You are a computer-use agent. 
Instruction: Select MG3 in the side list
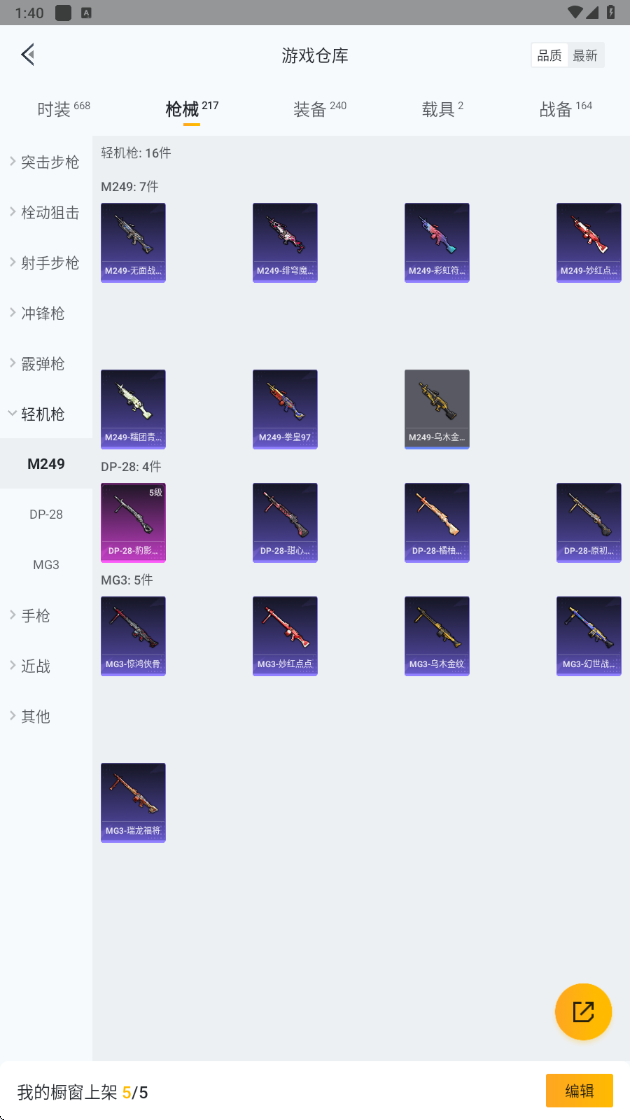coord(46,564)
